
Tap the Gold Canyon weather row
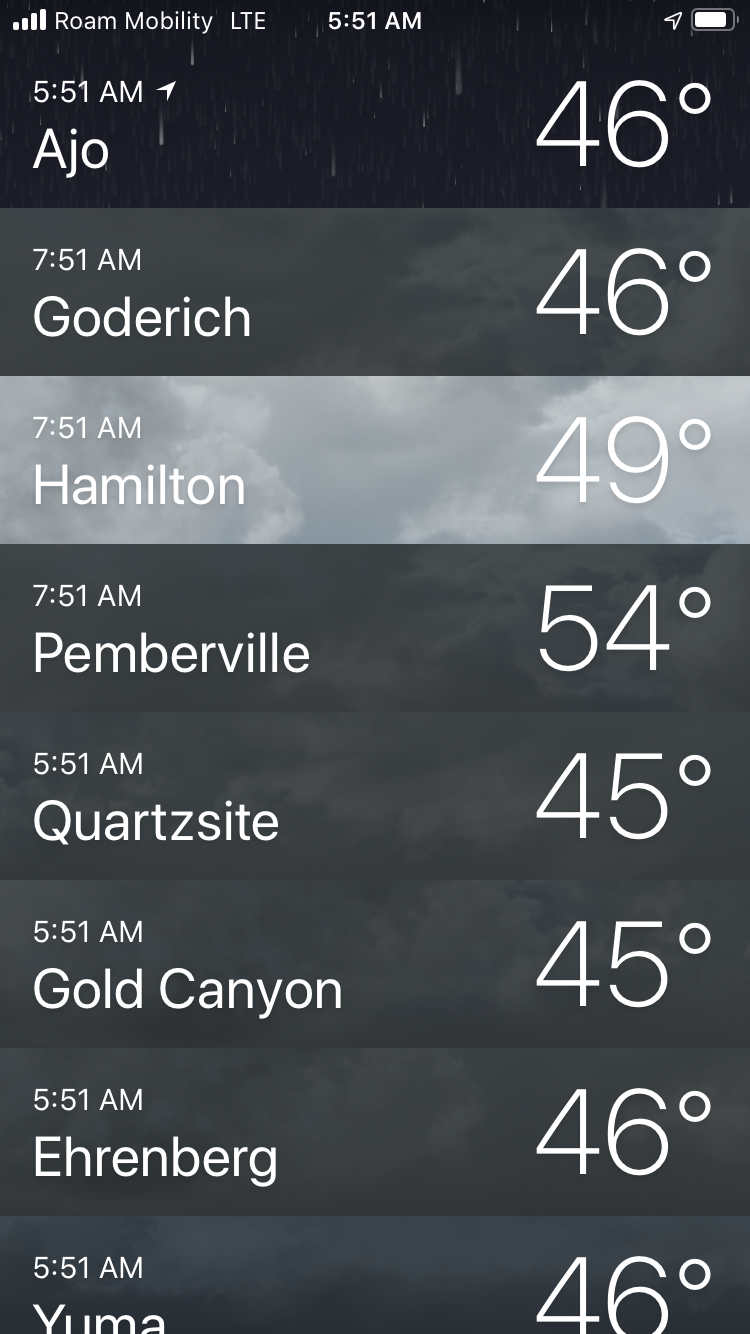(375, 964)
